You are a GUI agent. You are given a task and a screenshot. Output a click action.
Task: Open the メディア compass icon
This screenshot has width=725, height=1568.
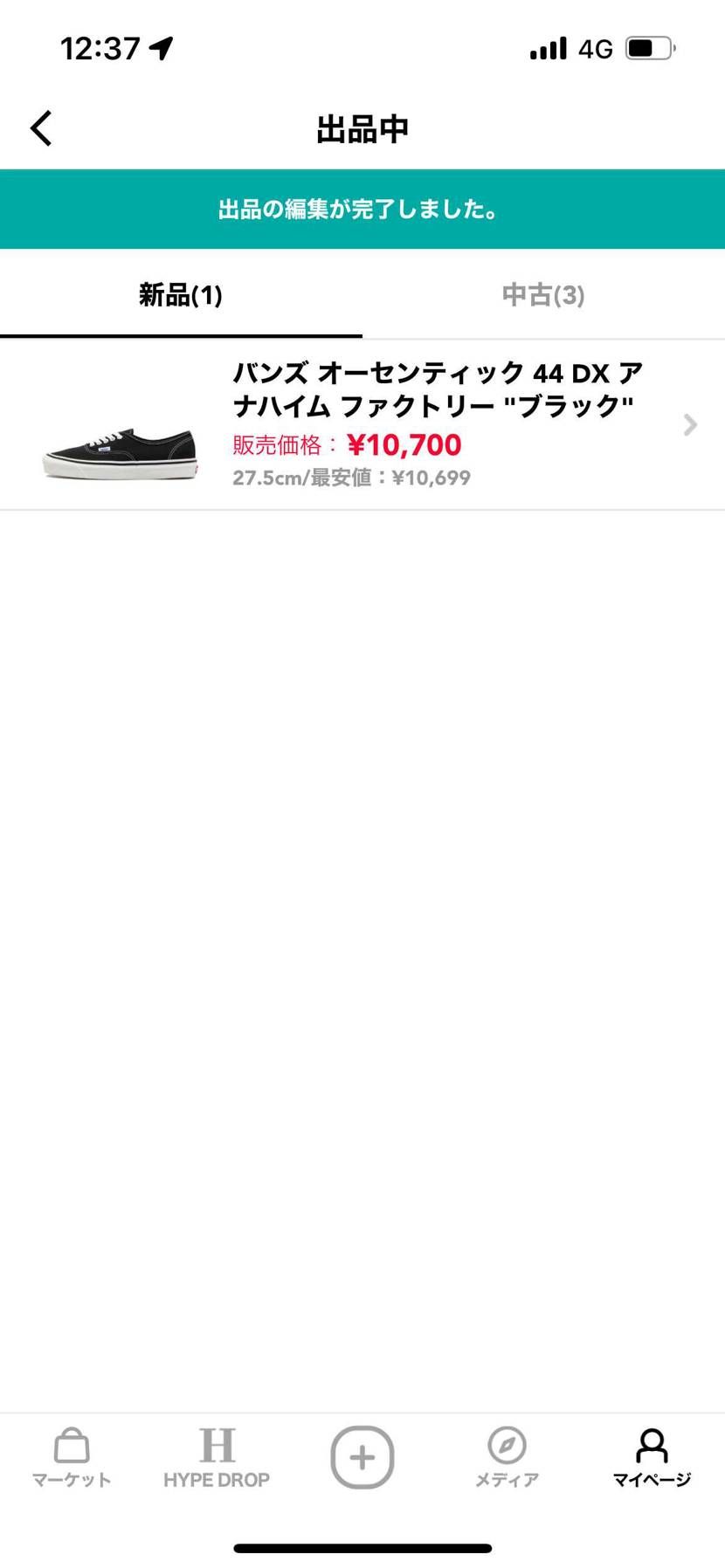507,1456
